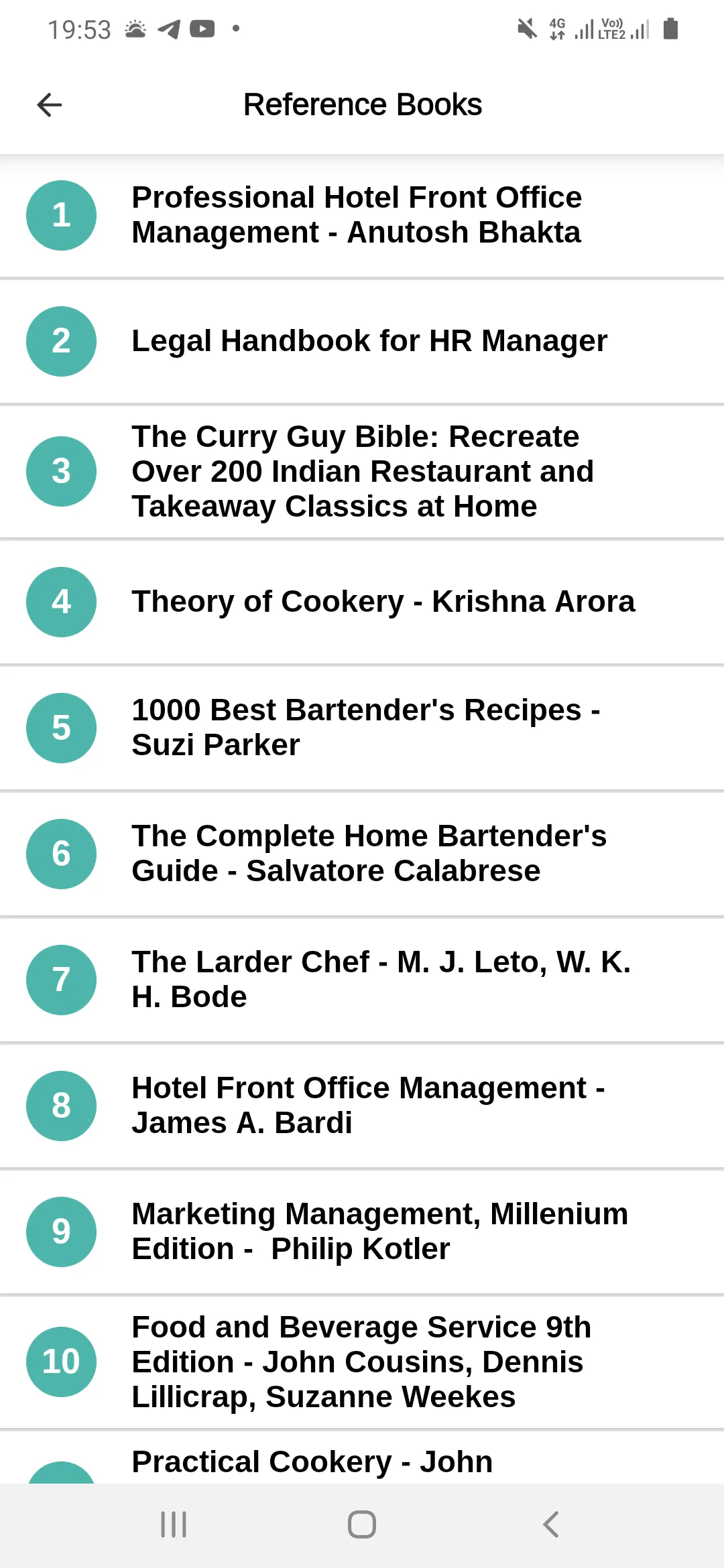Screen dimensions: 724x1568
Task: Tap the Reference Books title
Action: coord(362,105)
